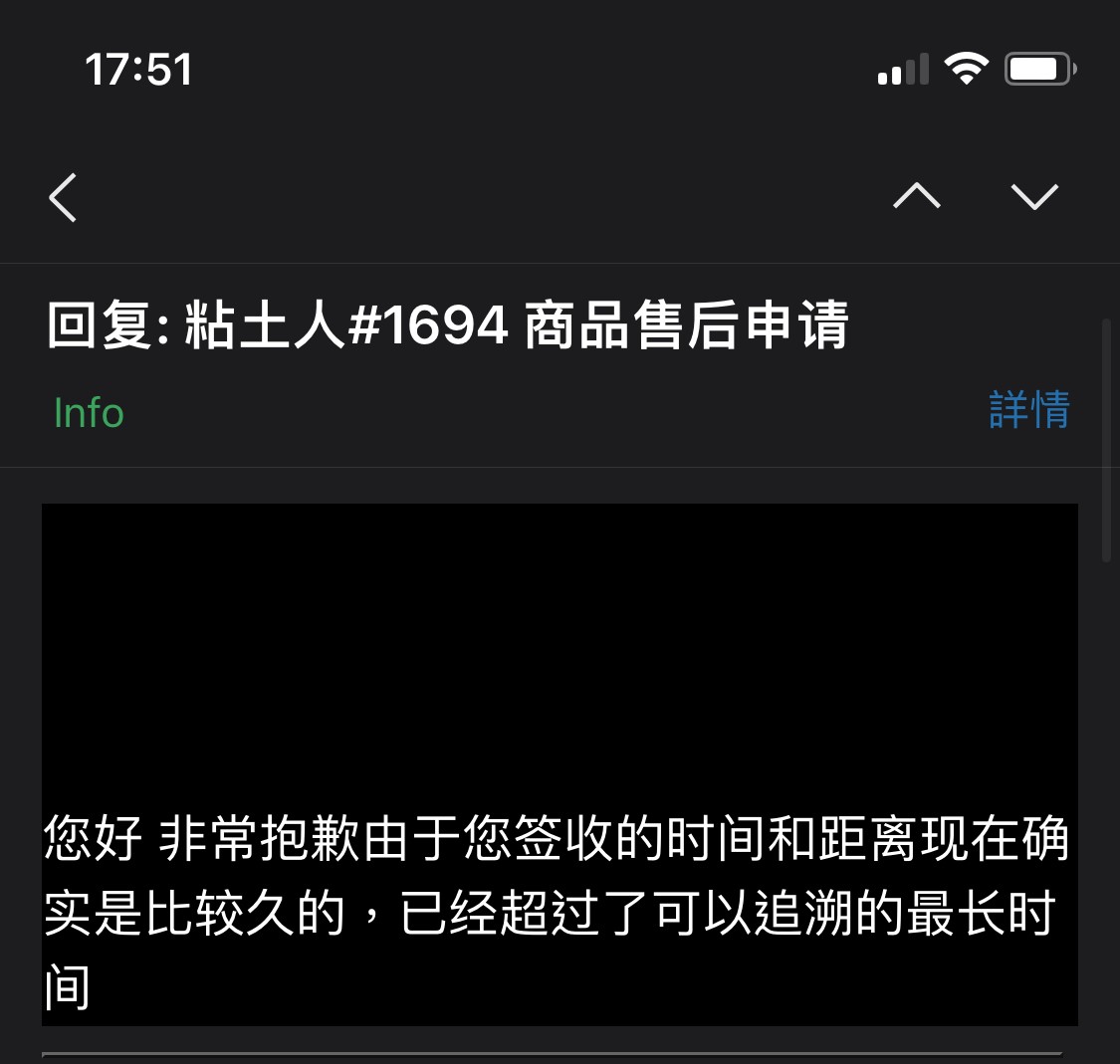The height and width of the screenshot is (1064, 1120).
Task: Jump to the previous email
Action: (916, 196)
